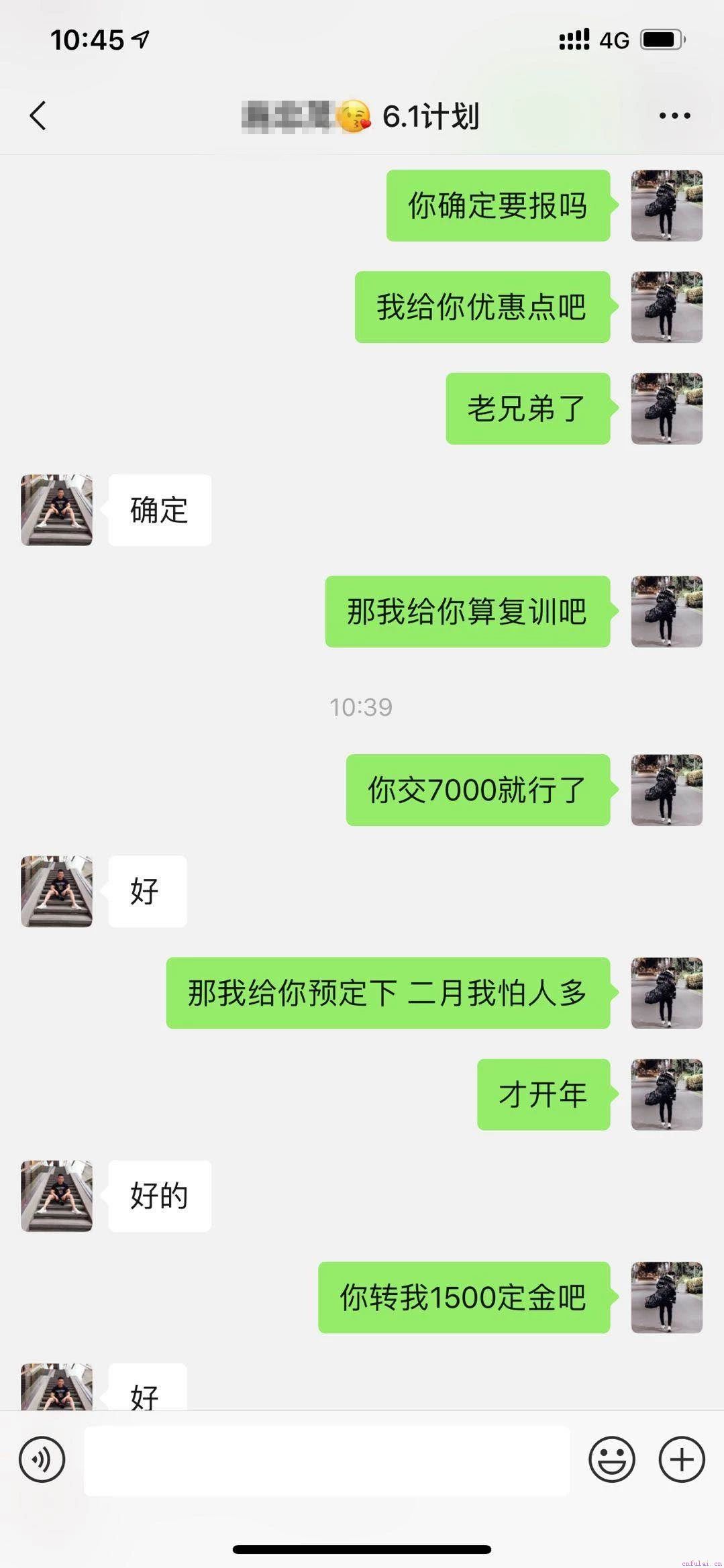Open own avatar next to 你交7000就行了

(666, 790)
